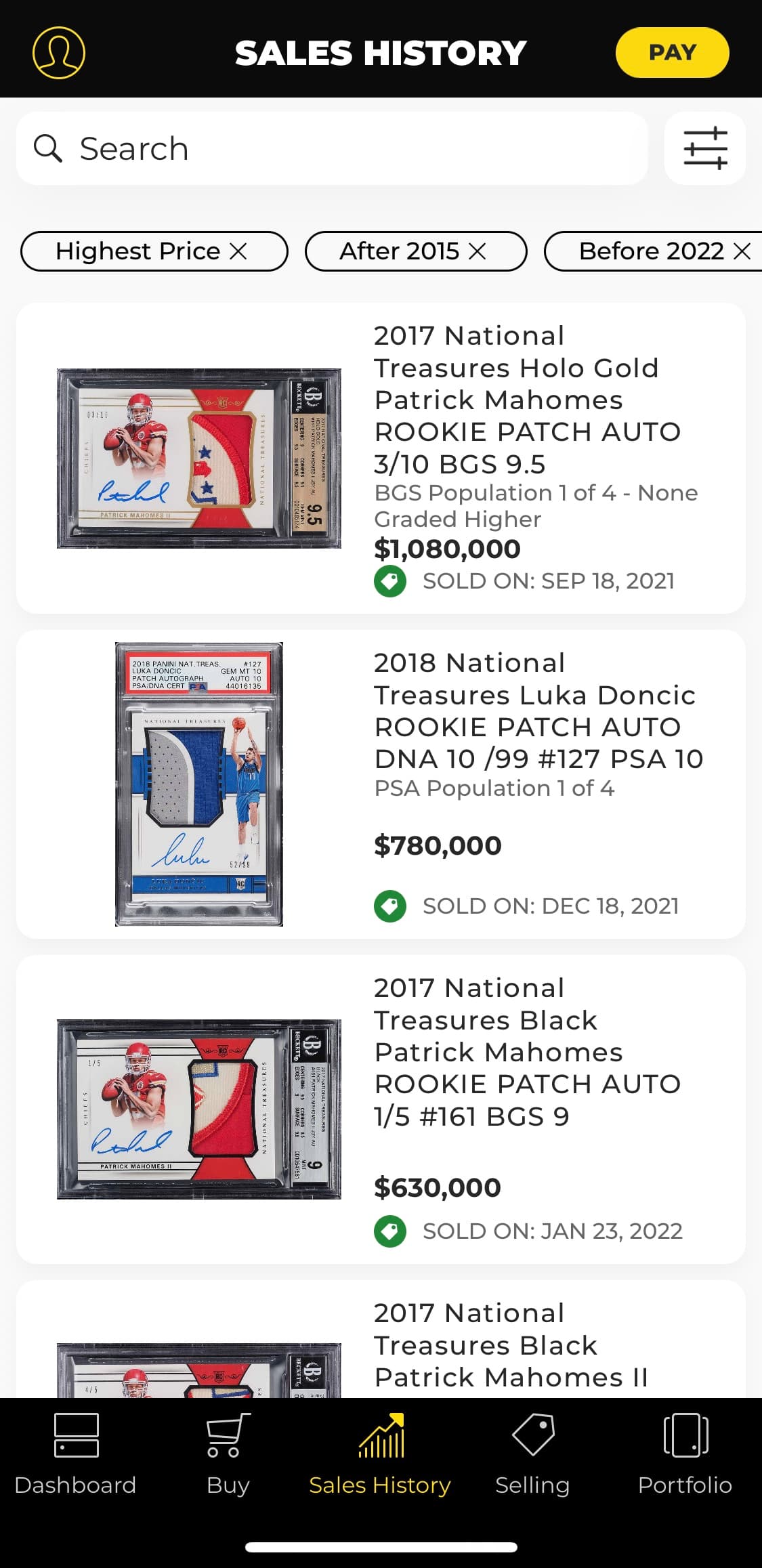View the Luka Doncic PSA 10 sale
Screen dimensions: 762x1568
click(x=381, y=784)
